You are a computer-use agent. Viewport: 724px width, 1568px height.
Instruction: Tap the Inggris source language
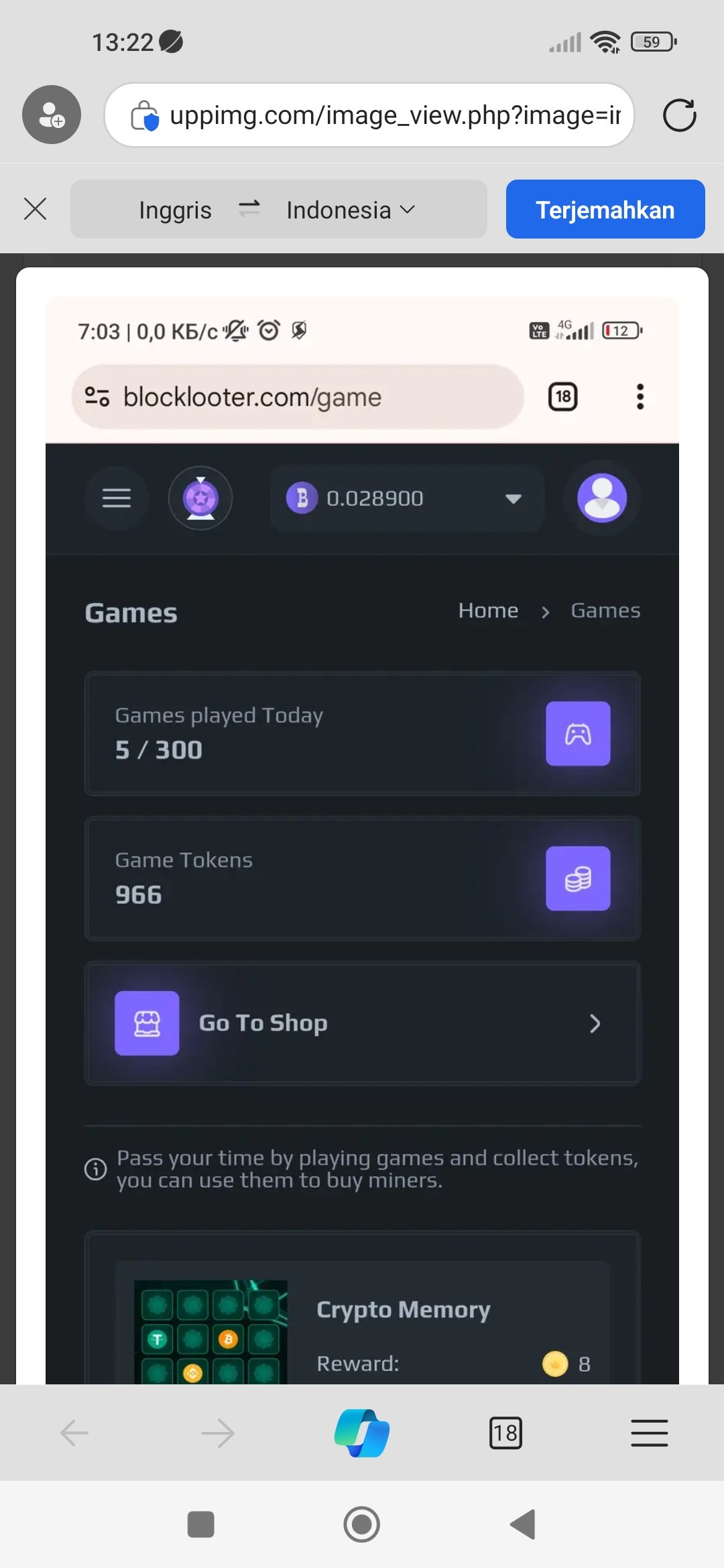point(175,210)
